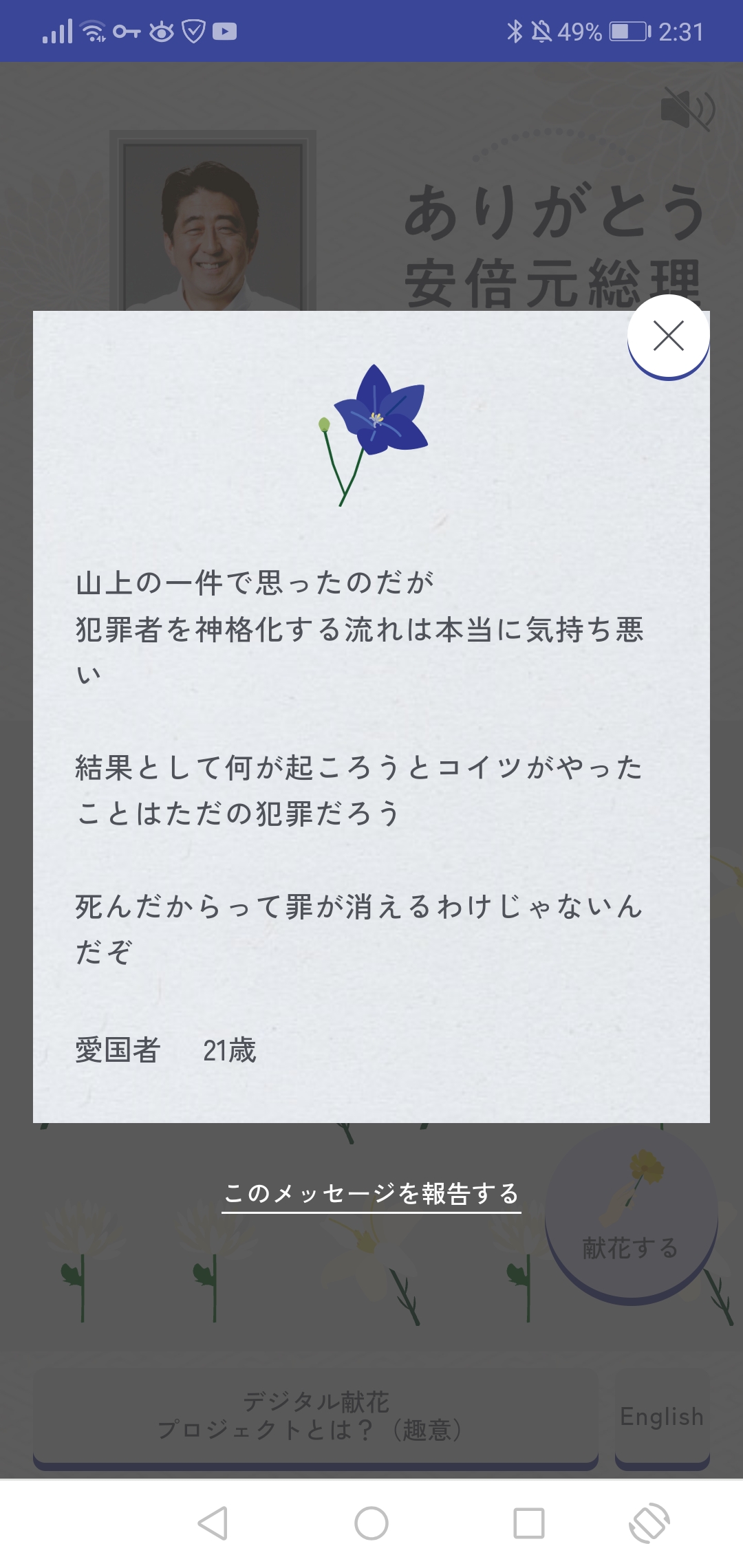This screenshot has height=1568, width=743.
Task: Open デジタル献花プロジェクトとは？ info
Action: point(316,1417)
